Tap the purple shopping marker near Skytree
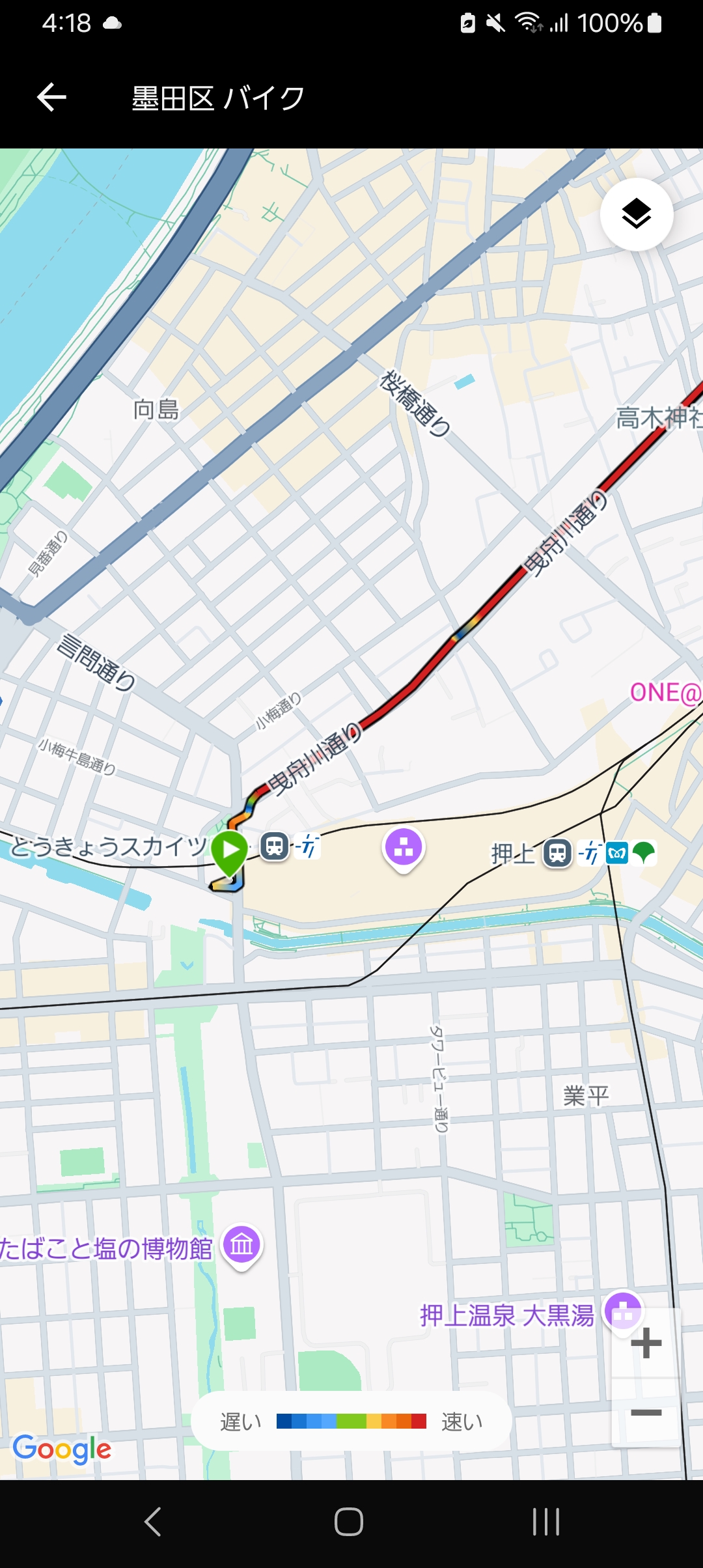 coord(404,848)
